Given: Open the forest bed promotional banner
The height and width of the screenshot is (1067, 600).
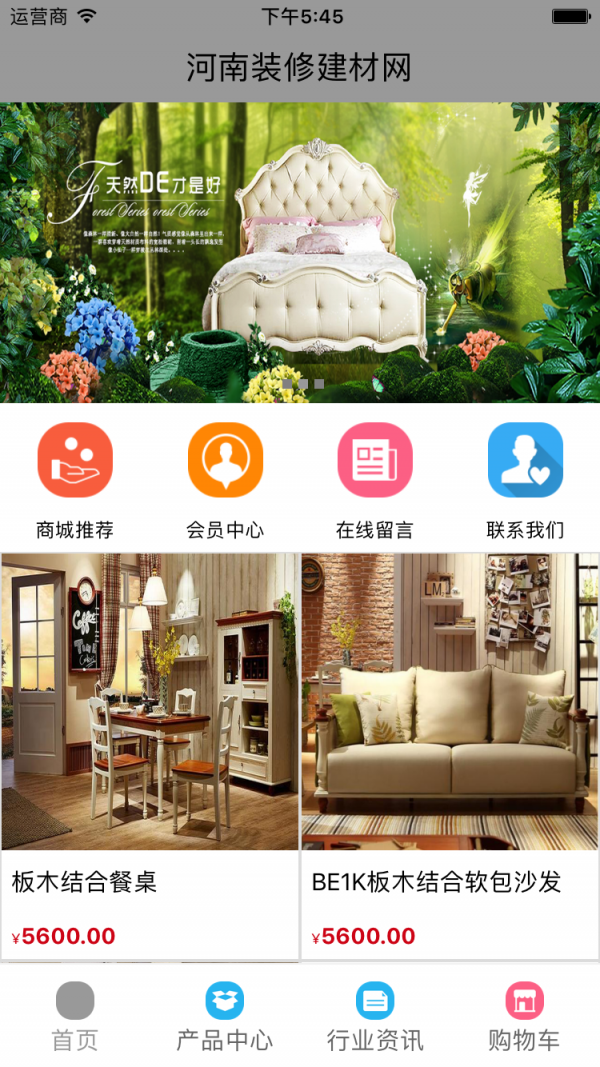Looking at the screenshot, I should (x=300, y=252).
